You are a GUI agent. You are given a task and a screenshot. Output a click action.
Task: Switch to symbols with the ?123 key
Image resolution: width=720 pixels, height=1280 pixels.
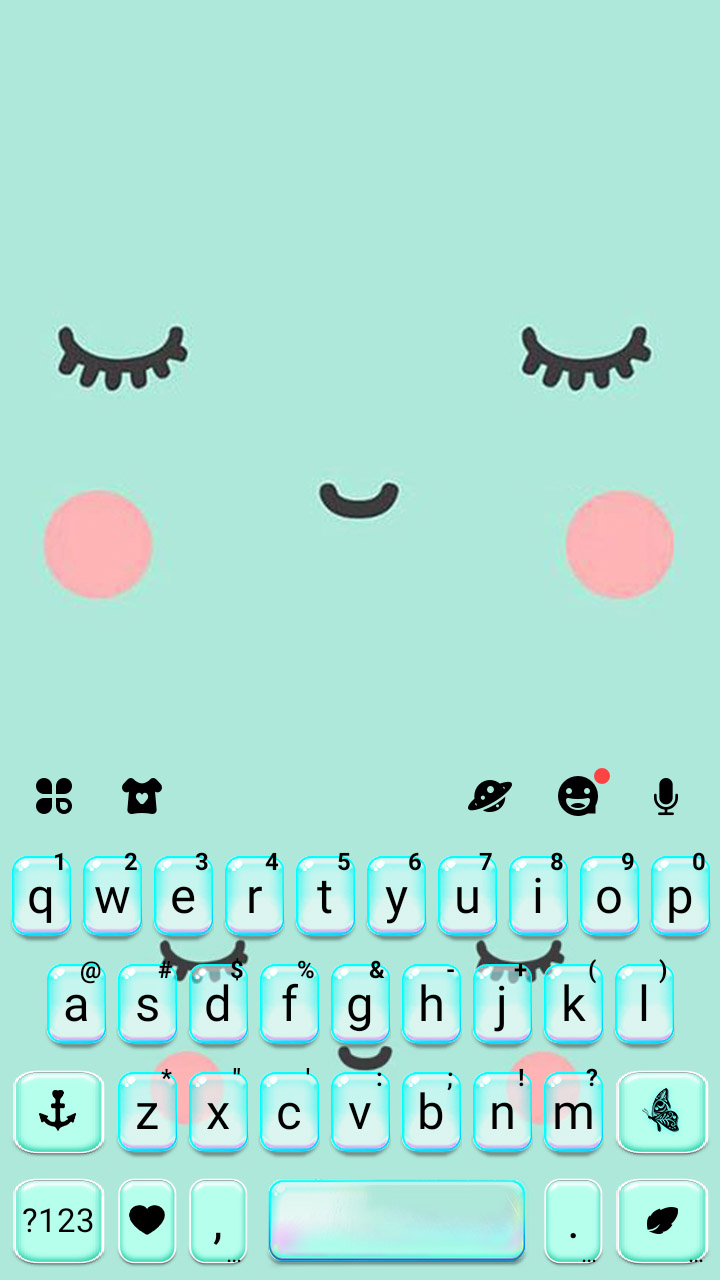tap(58, 1222)
